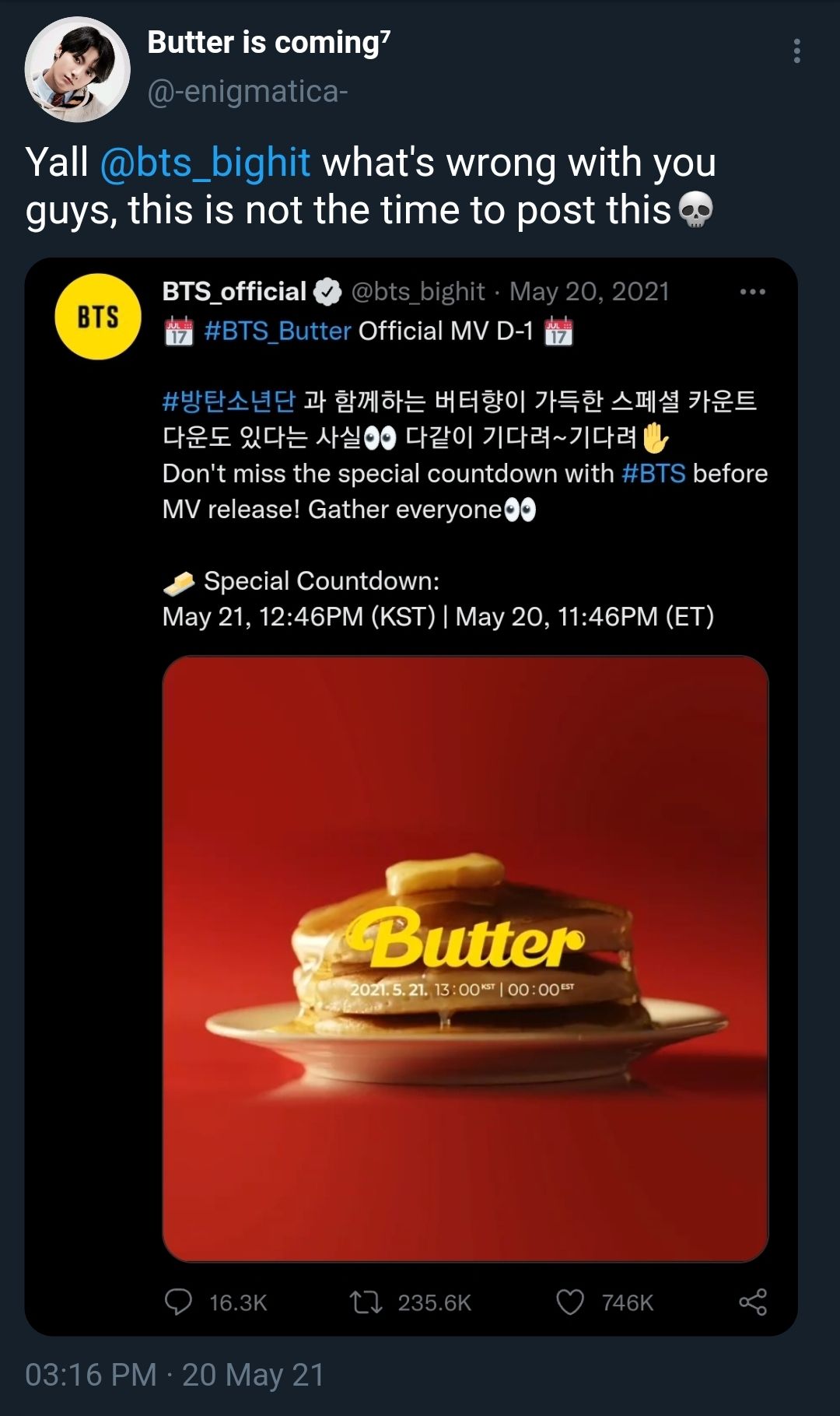Share the quoted BTS_official tweet
The width and height of the screenshot is (840, 1416).
752,1302
